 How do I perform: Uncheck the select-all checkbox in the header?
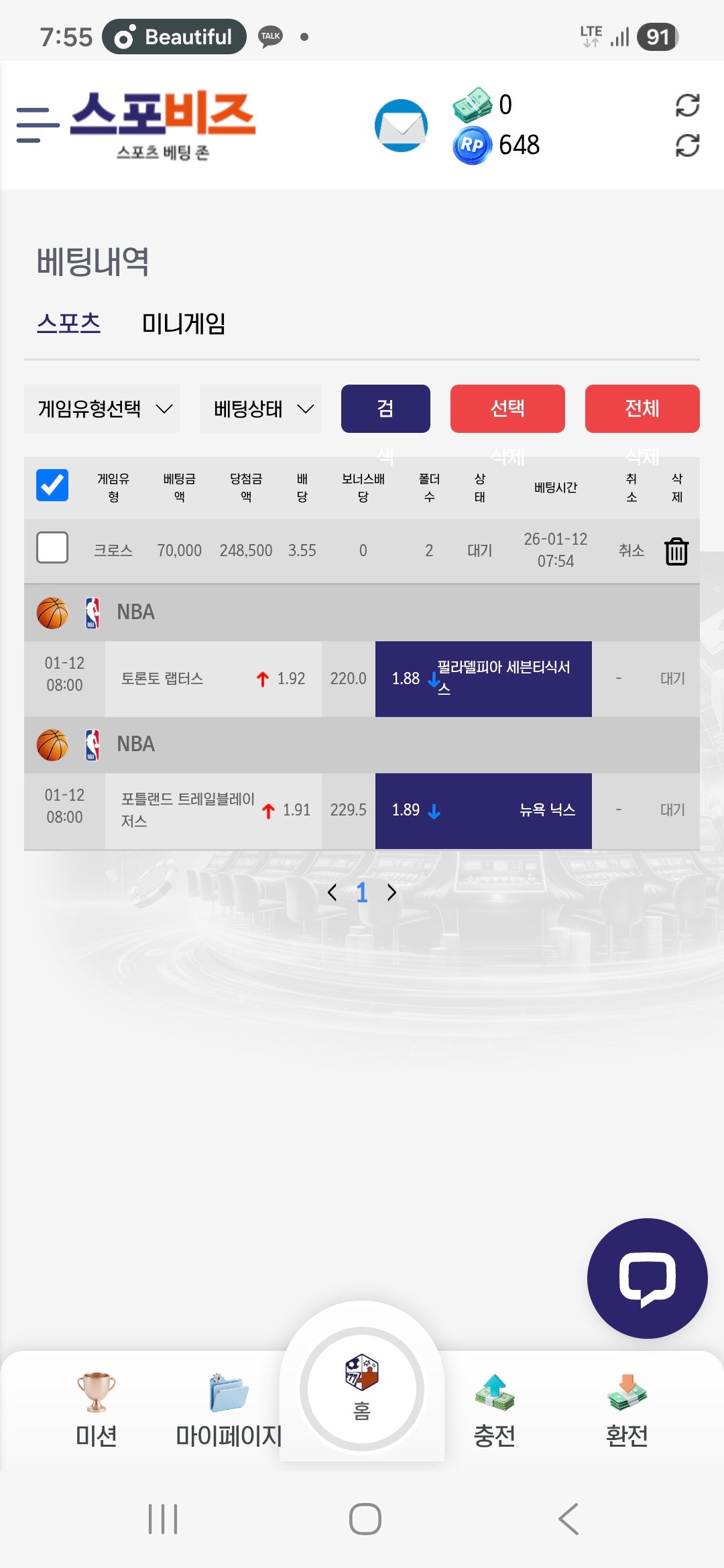[x=52, y=485]
